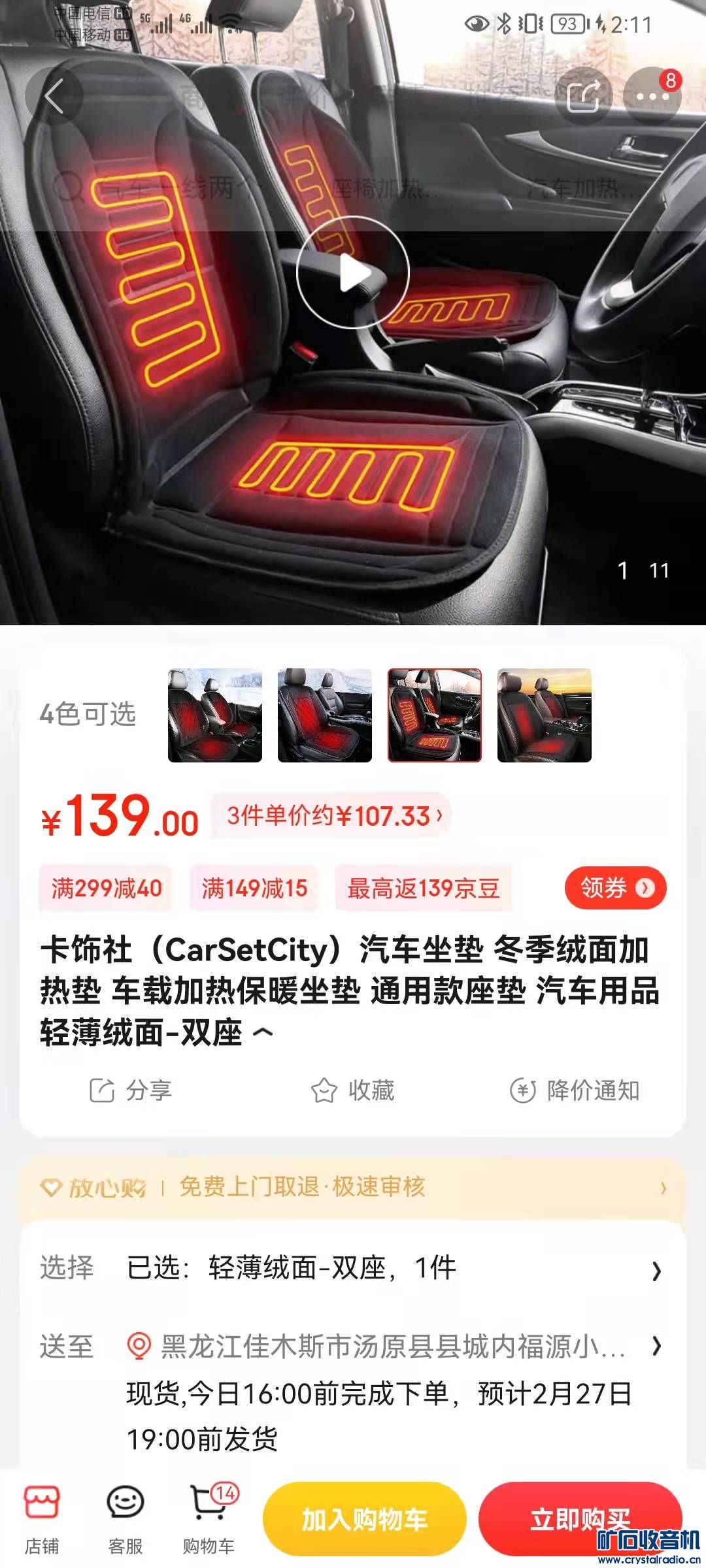Select the second color option thumbnail
706x1568 pixels.
click(325, 715)
